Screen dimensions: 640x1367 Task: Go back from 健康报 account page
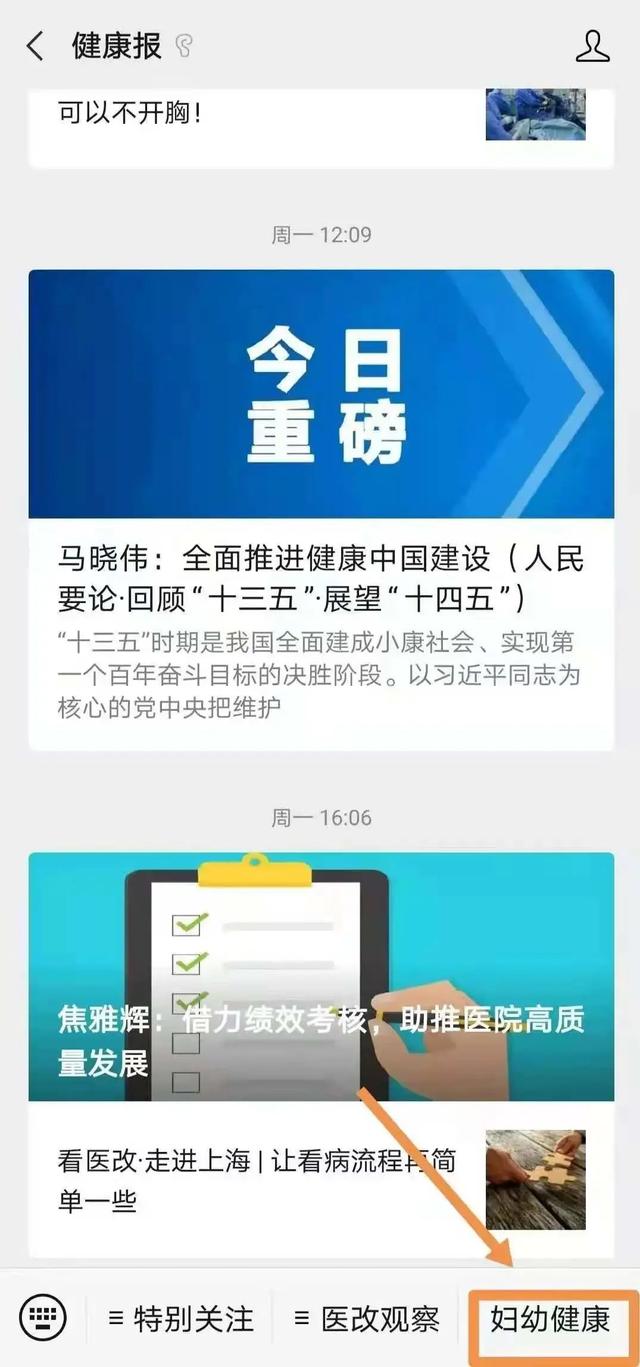36,46
